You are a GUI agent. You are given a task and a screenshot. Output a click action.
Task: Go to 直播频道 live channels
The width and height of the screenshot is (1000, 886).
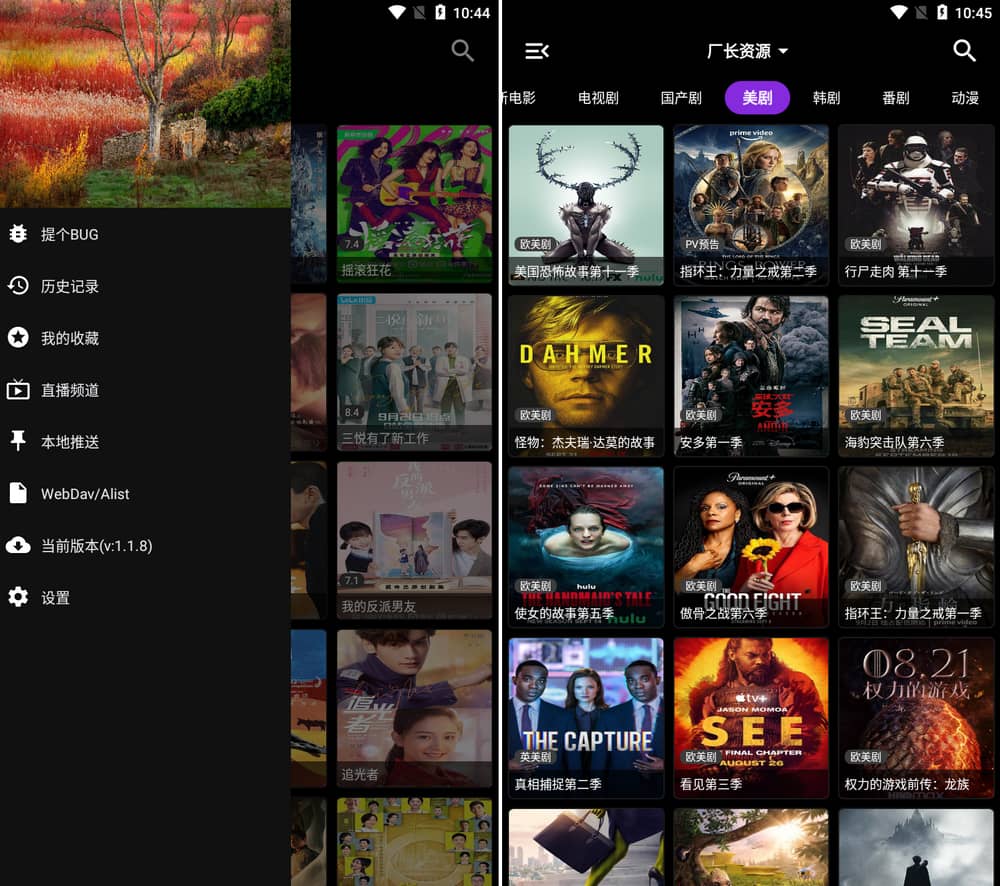(69, 390)
